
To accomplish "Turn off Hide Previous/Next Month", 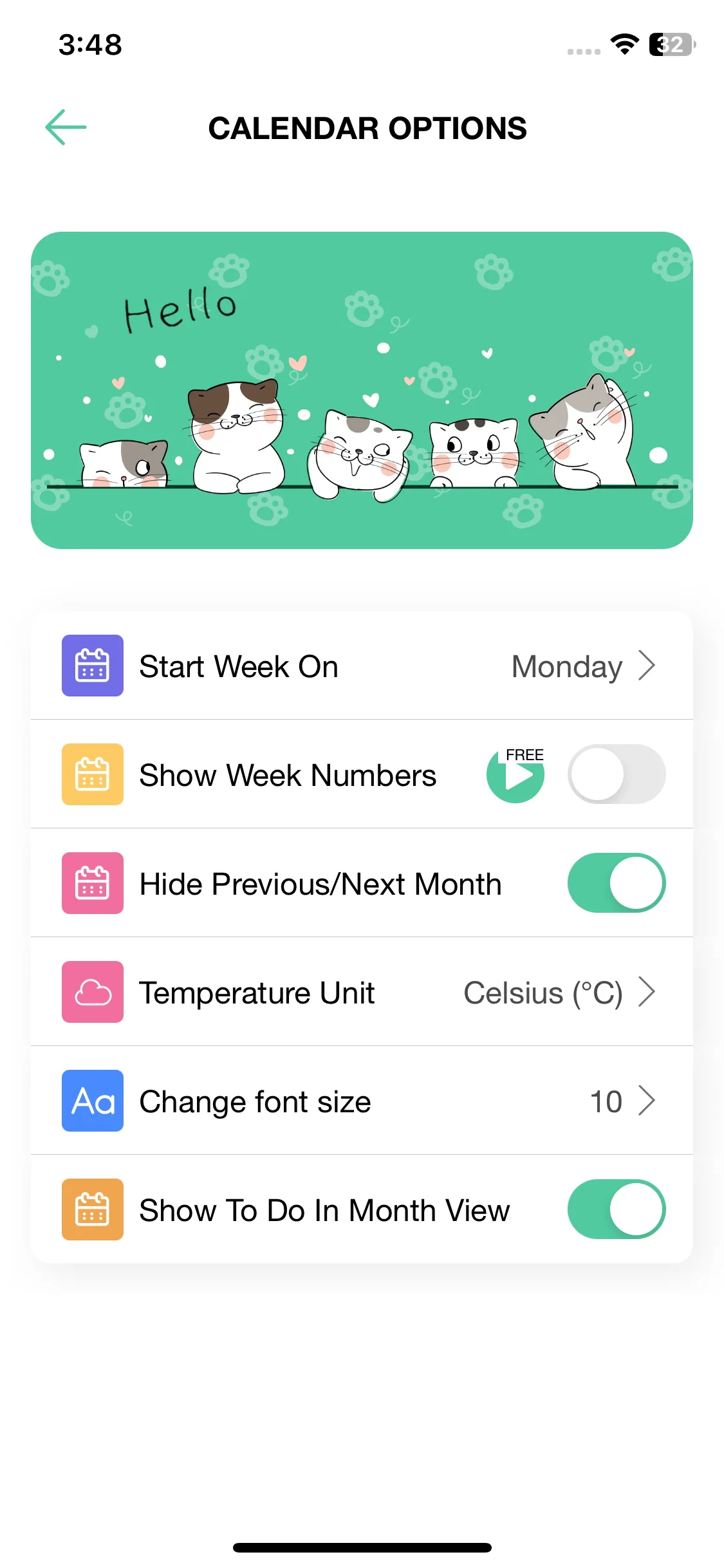I will [616, 883].
